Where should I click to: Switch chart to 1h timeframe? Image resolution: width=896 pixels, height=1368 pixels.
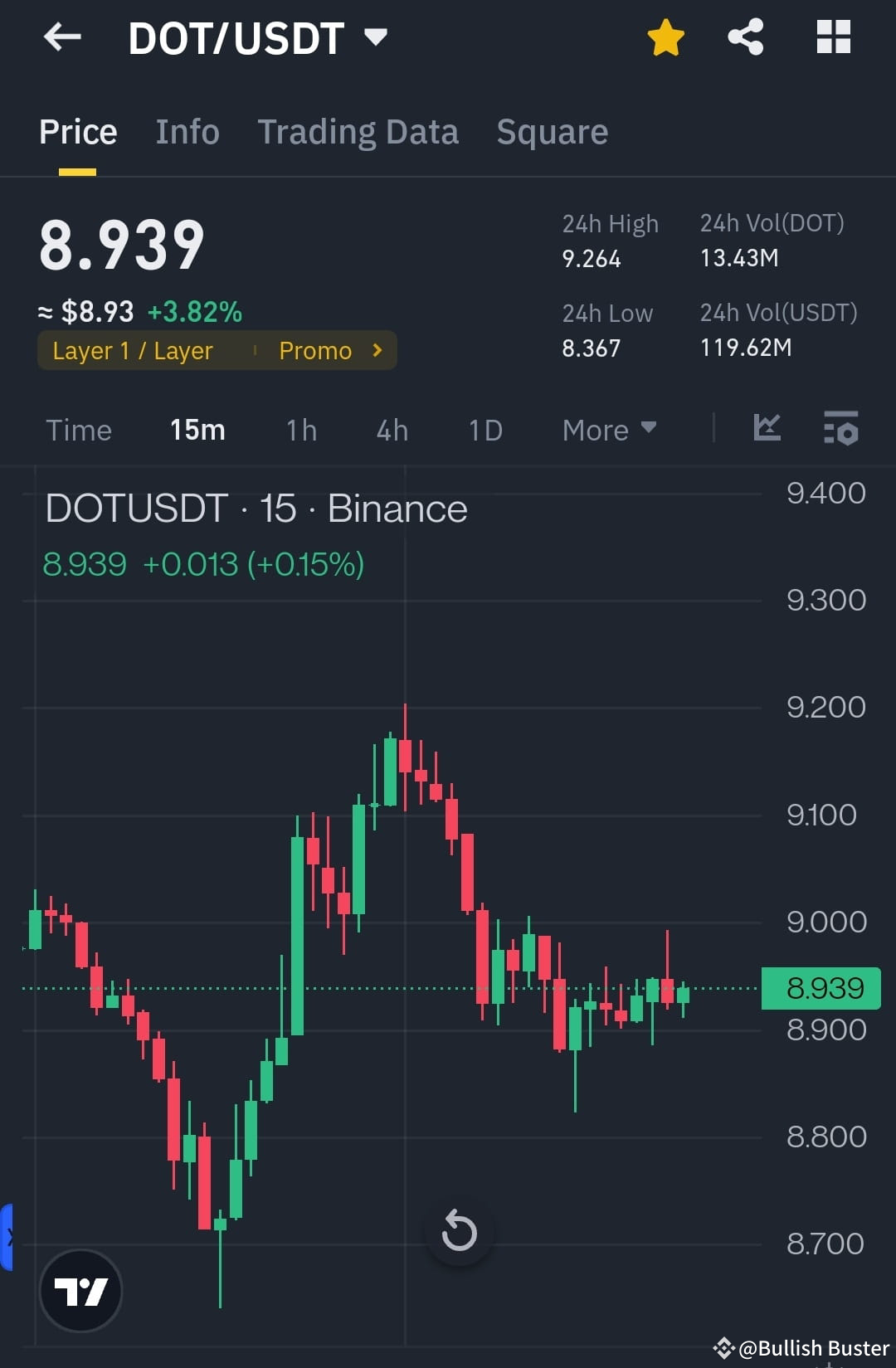click(x=300, y=430)
